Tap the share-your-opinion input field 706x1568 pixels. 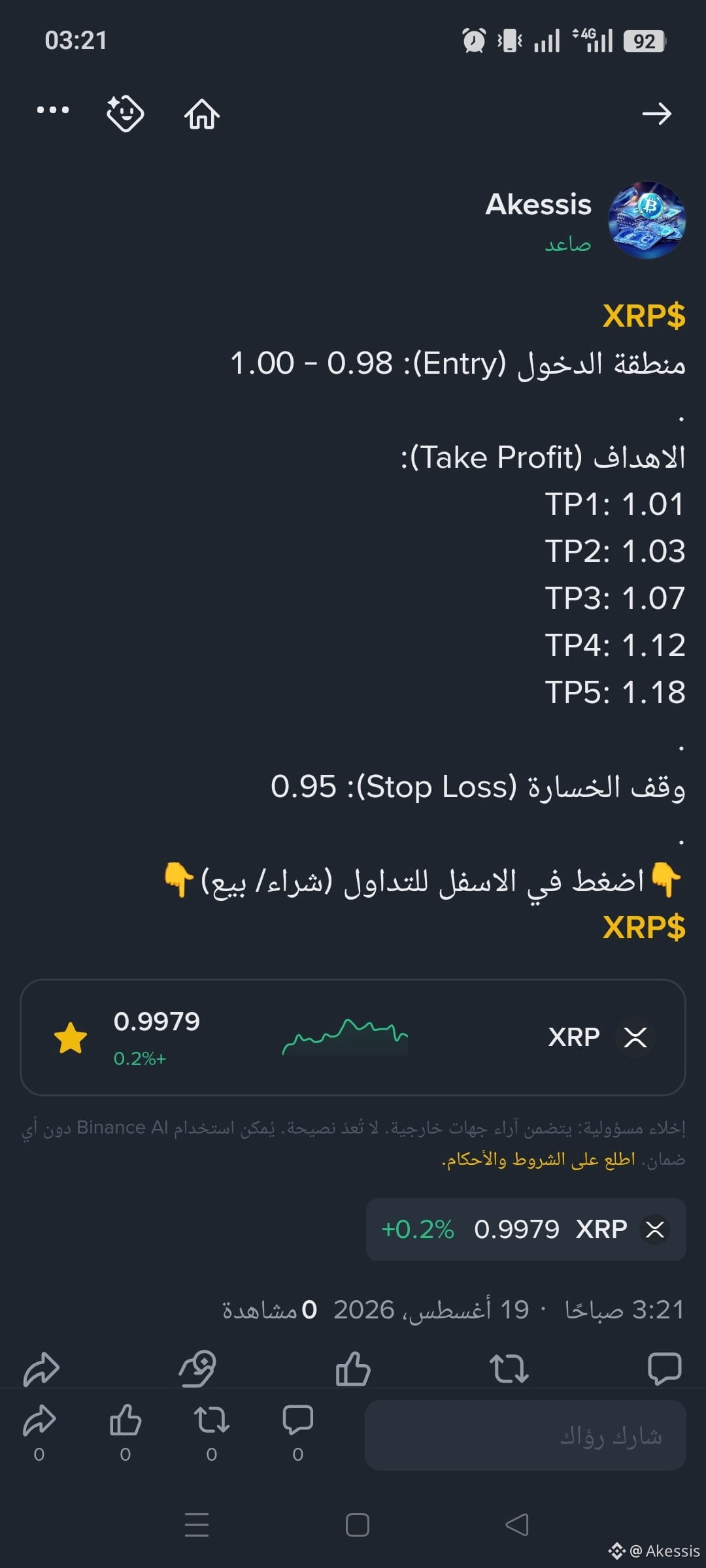pyautogui.click(x=526, y=1435)
